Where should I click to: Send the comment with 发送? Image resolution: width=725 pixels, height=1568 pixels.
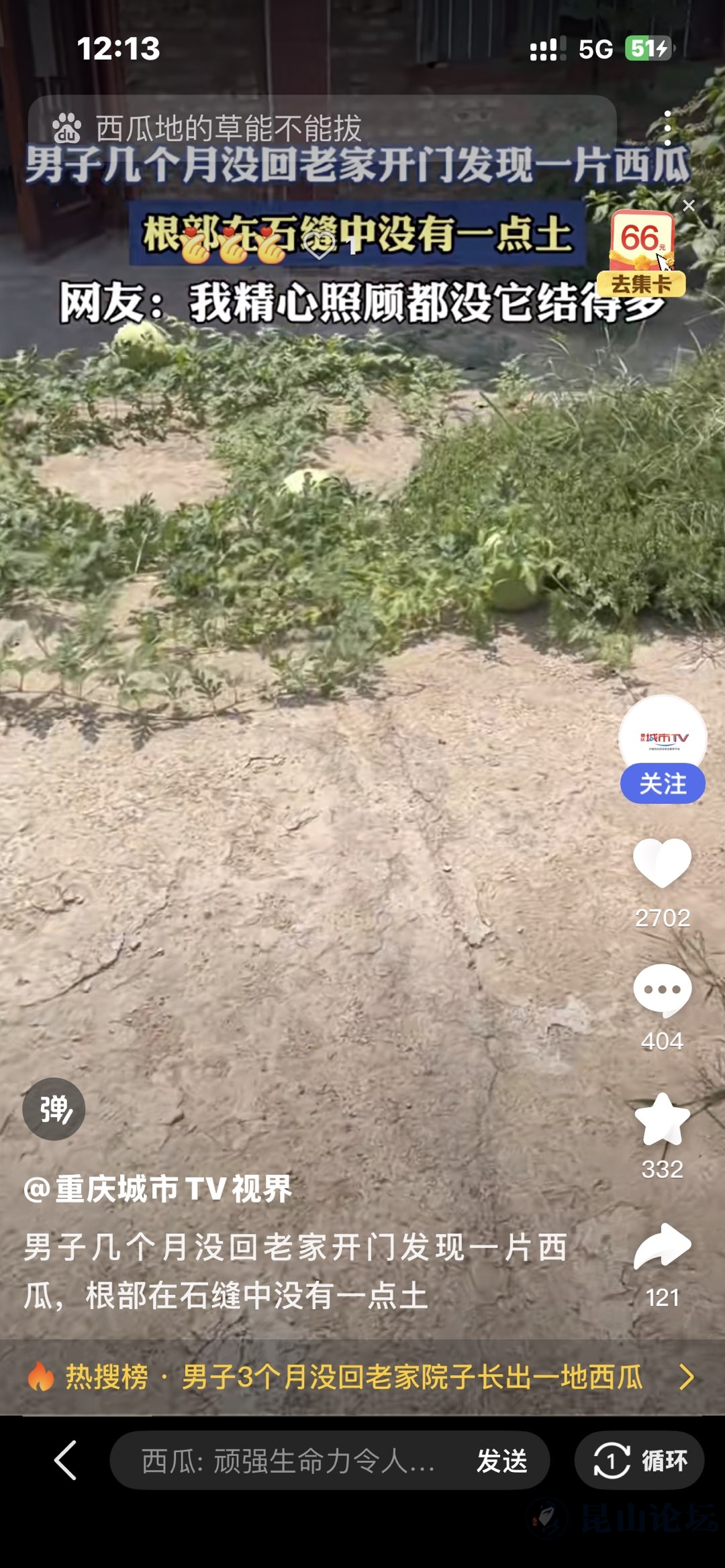(x=502, y=1461)
